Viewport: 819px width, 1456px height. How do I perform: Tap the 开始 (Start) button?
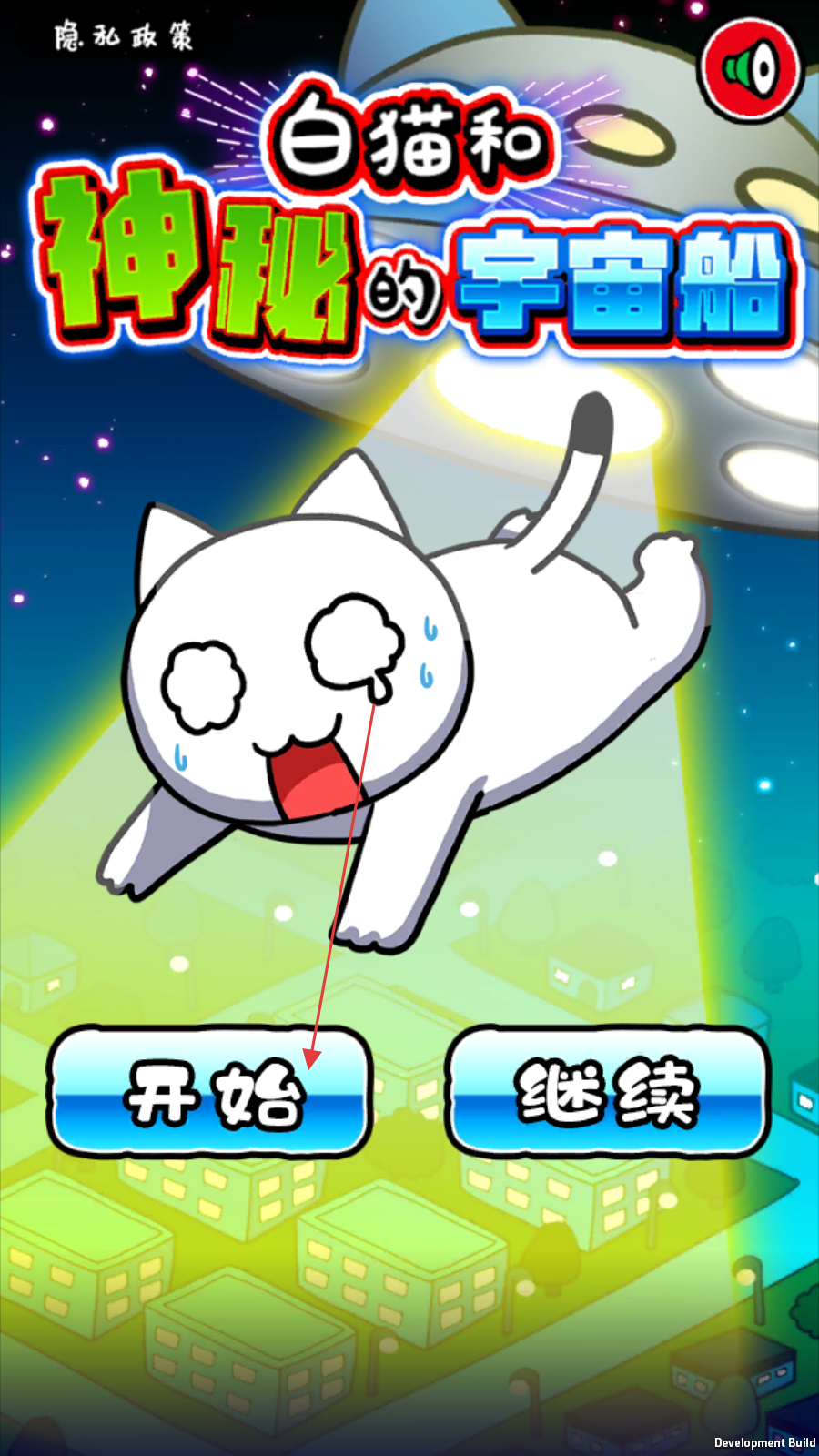coord(210,1091)
